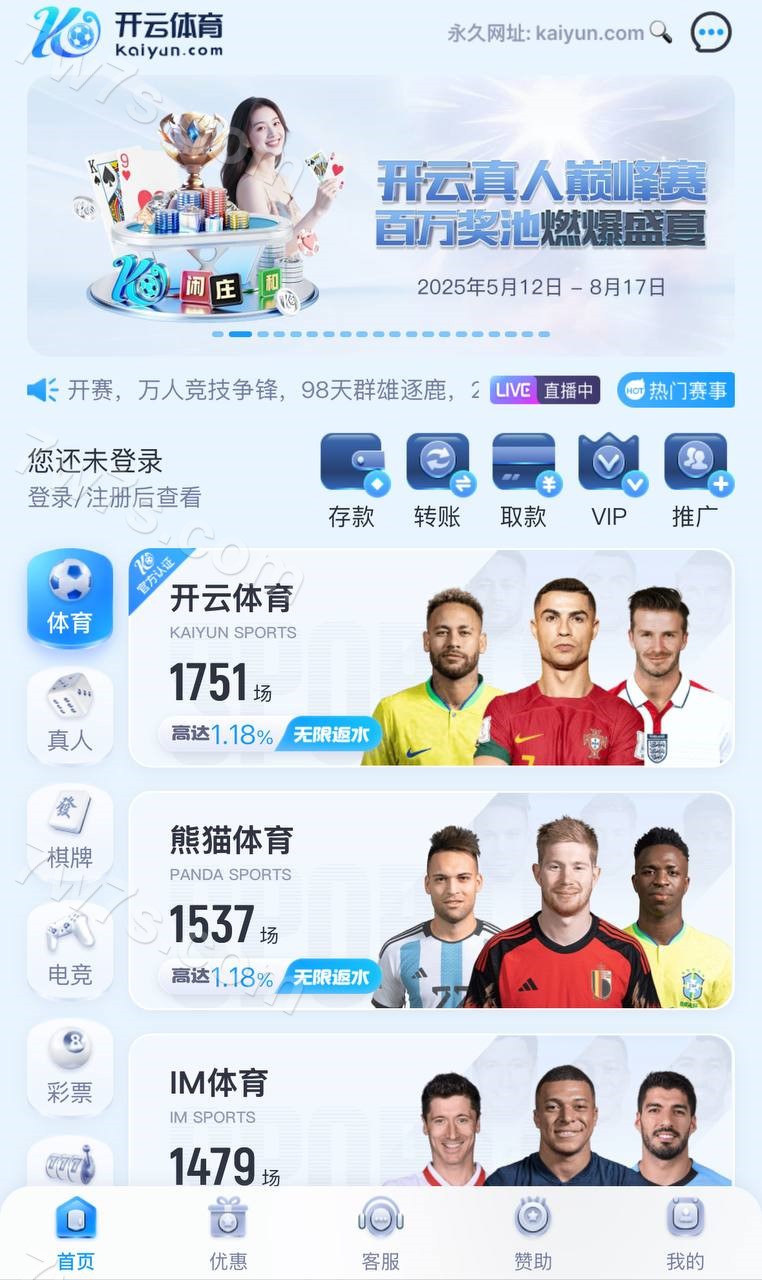Open 存款 deposit

click(352, 479)
